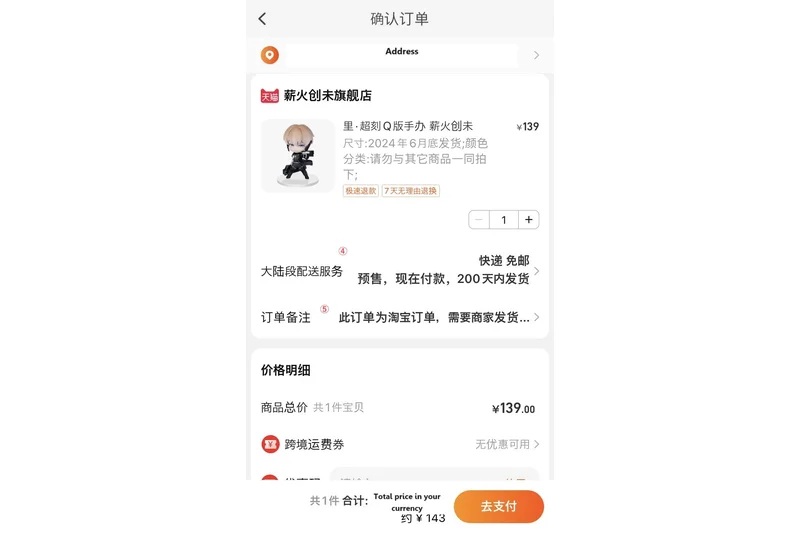
Task: Increase the item quantity by one
Action: [529, 220]
